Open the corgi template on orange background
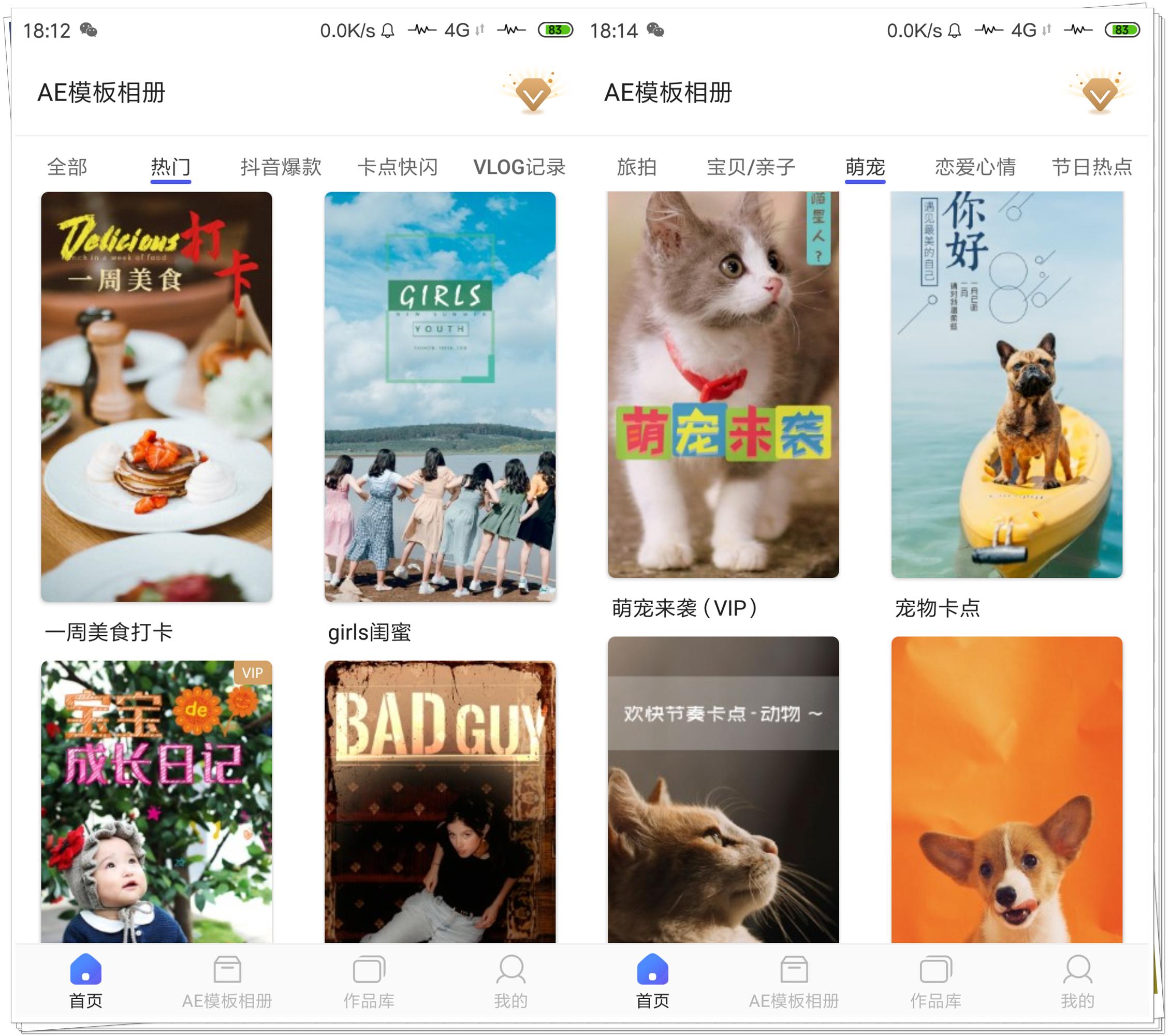The image size is (1170, 1036). tap(1006, 790)
